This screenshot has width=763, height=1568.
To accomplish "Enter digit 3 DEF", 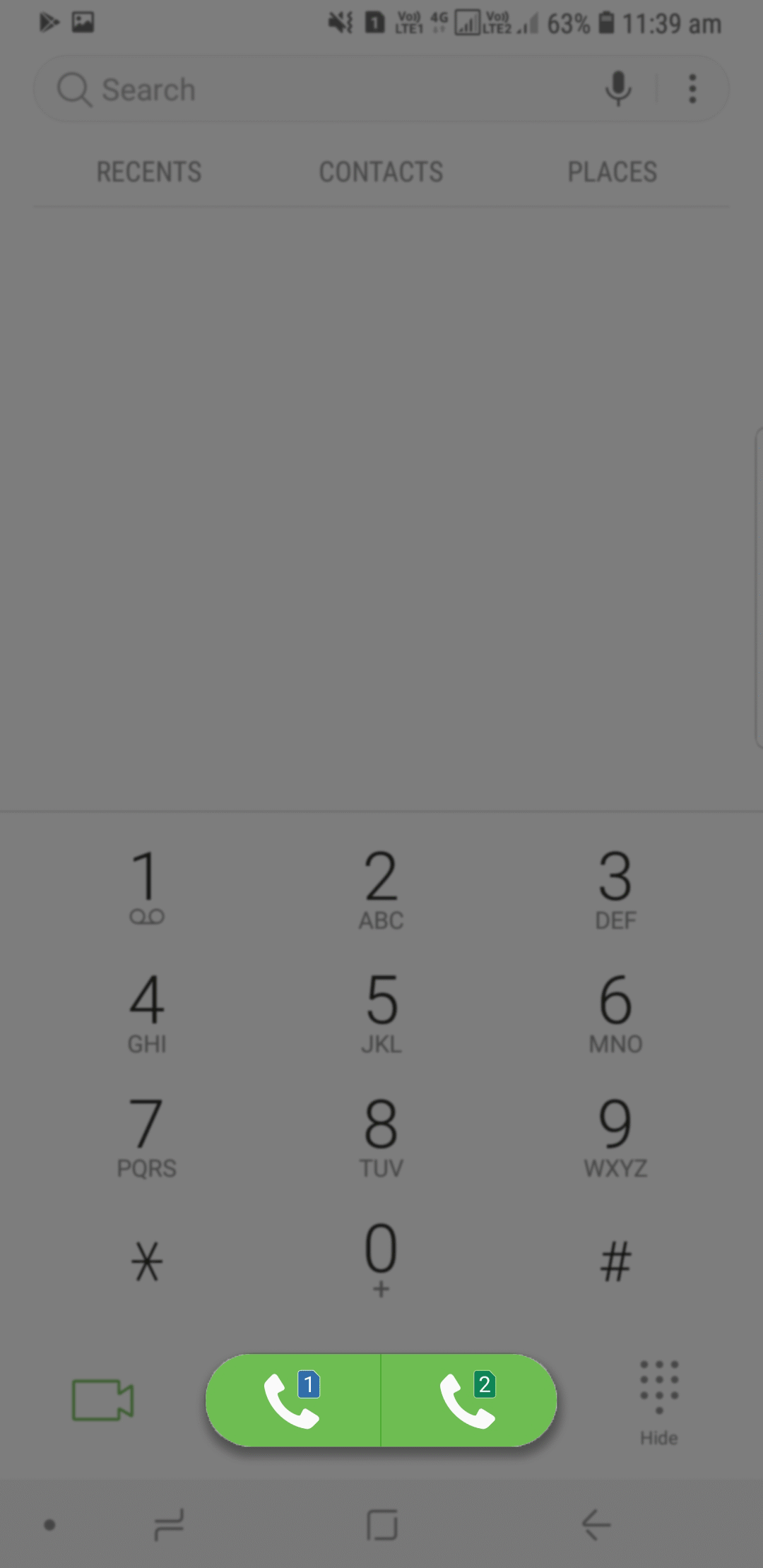I will click(x=615, y=887).
